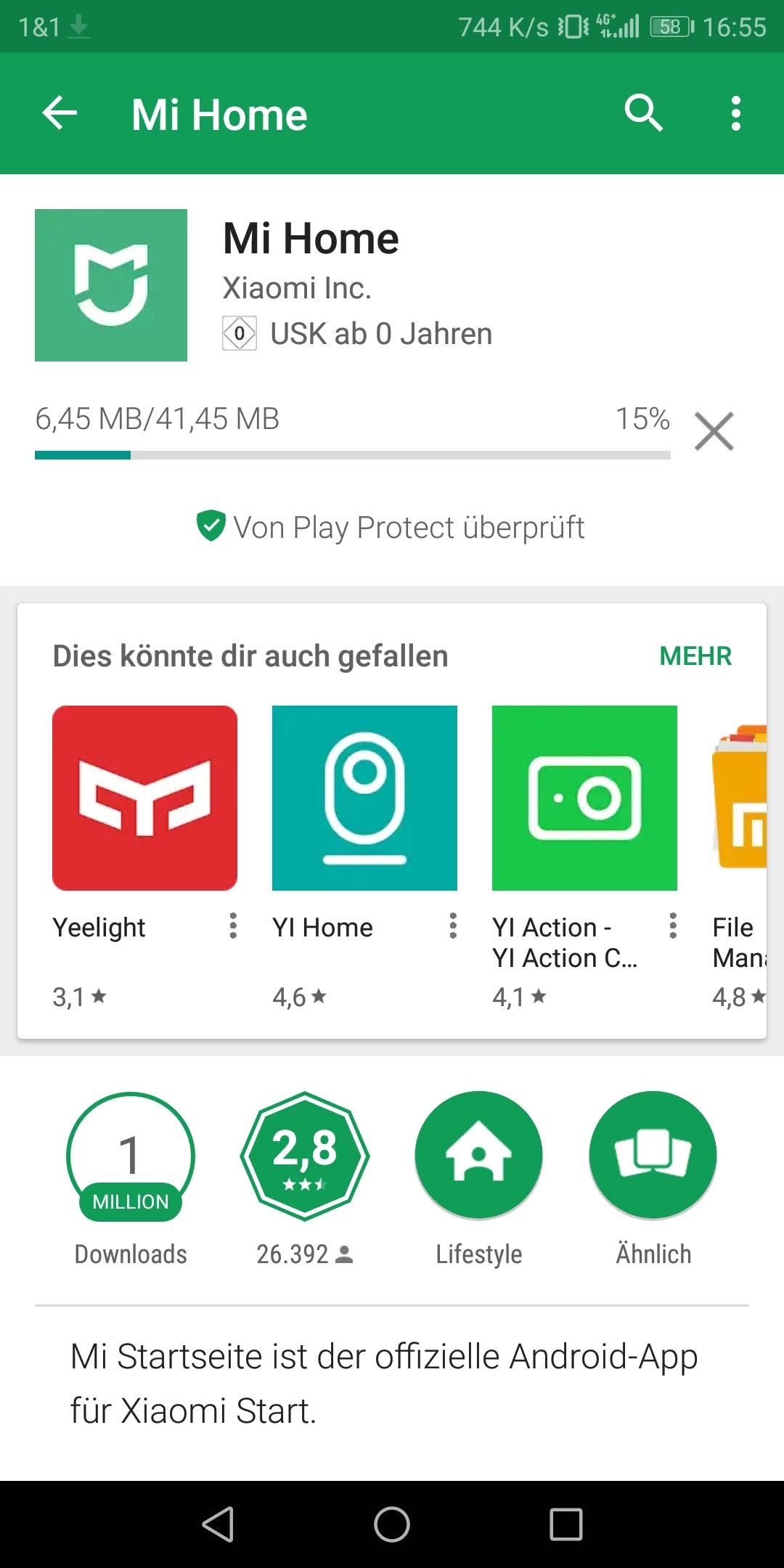This screenshot has height=1568, width=784.
Task: Tap MEHR to see more suggestions
Action: (x=695, y=656)
